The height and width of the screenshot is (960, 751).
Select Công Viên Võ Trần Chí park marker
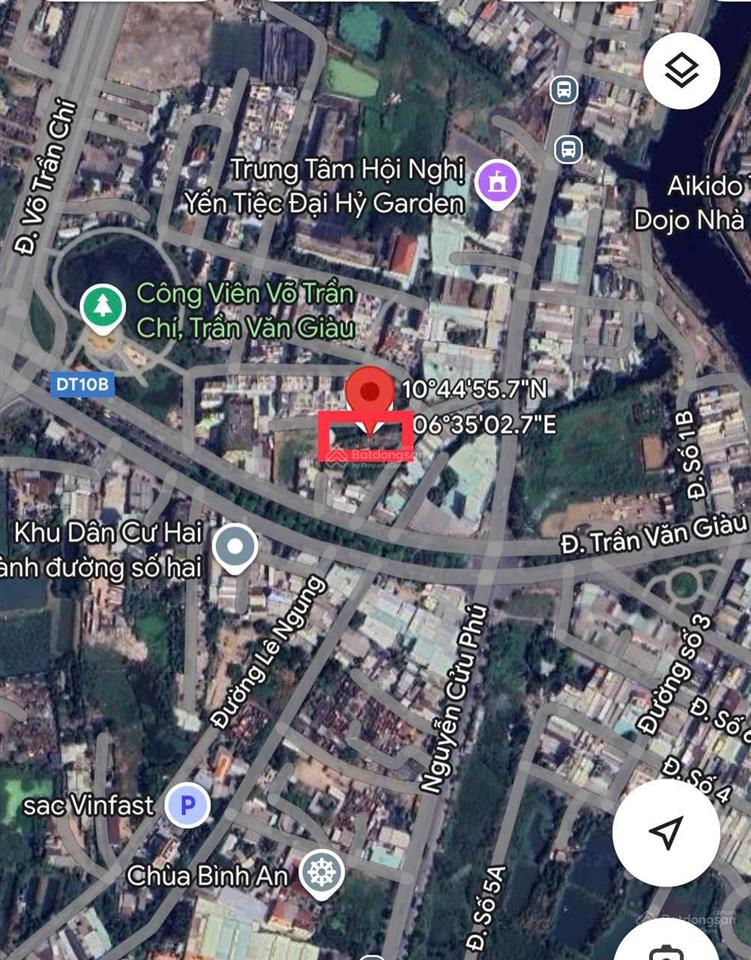[x=101, y=308]
